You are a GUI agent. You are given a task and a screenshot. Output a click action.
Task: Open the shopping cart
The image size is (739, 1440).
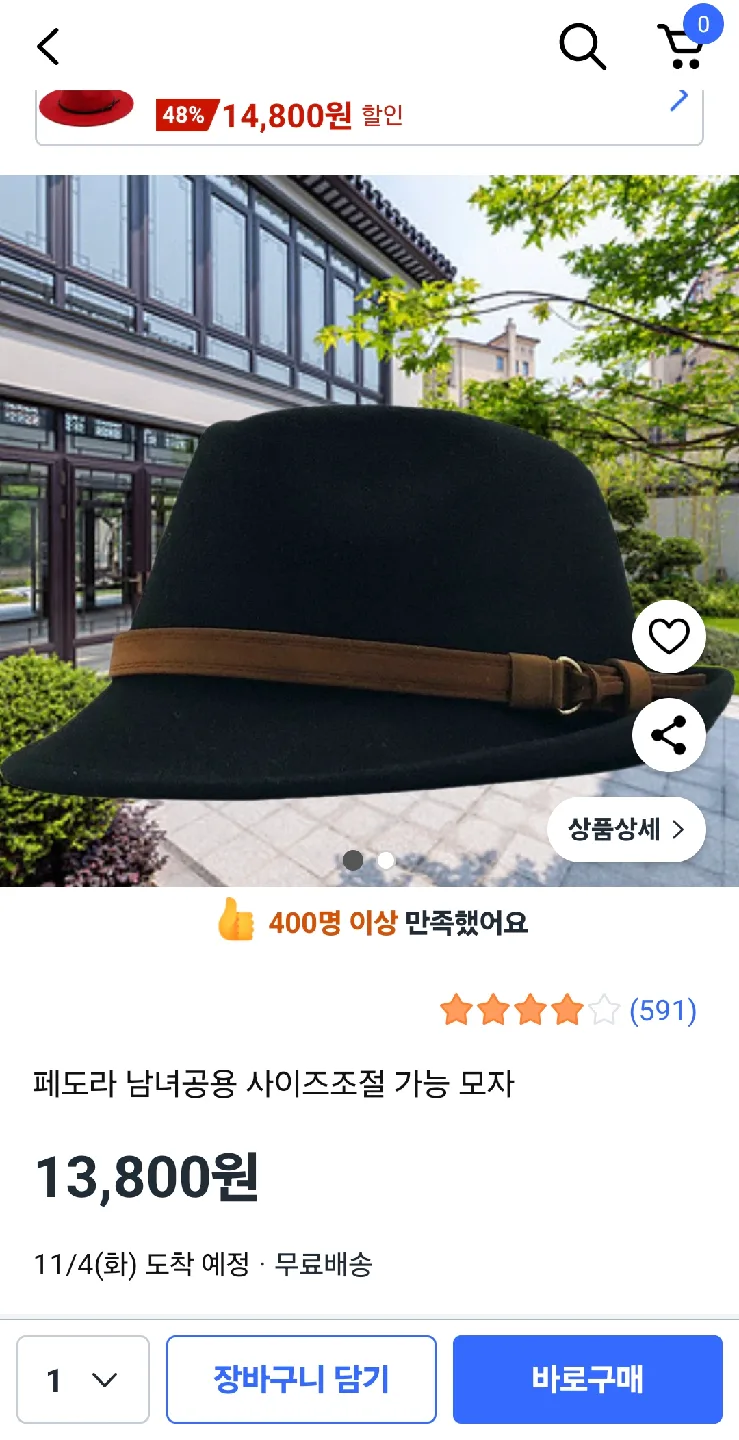point(684,45)
